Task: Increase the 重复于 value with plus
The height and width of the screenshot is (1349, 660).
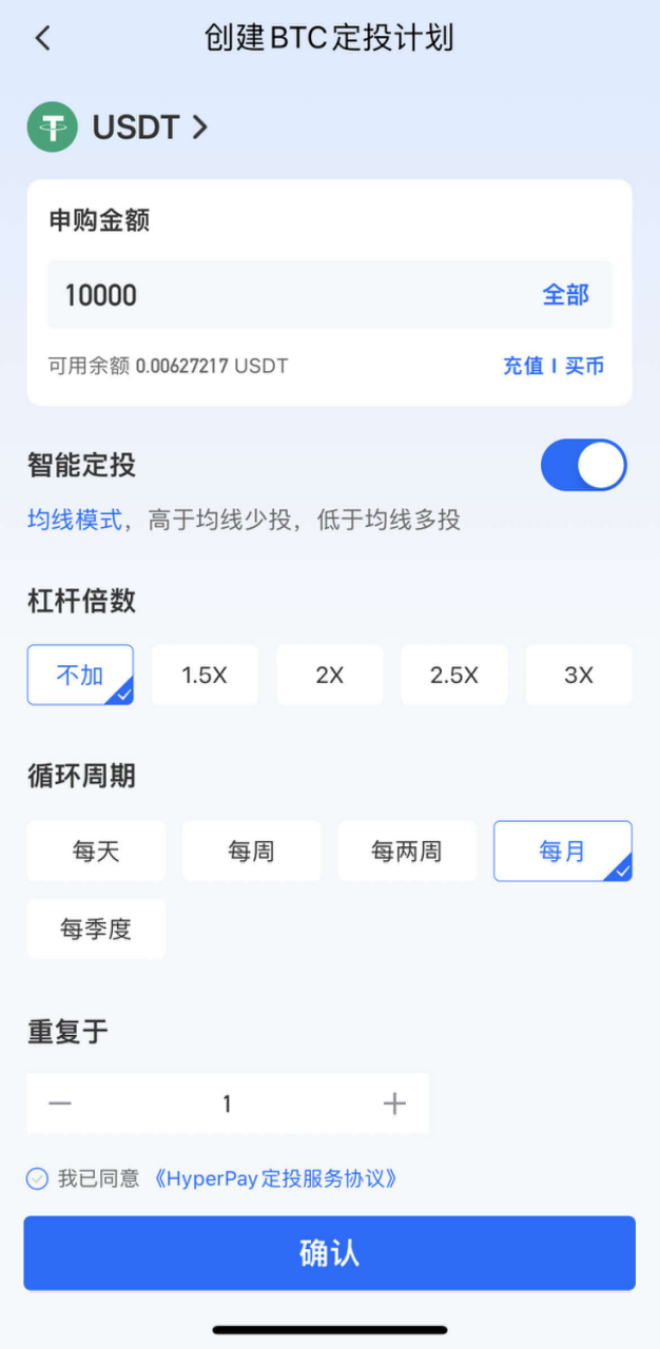Action: 395,1104
